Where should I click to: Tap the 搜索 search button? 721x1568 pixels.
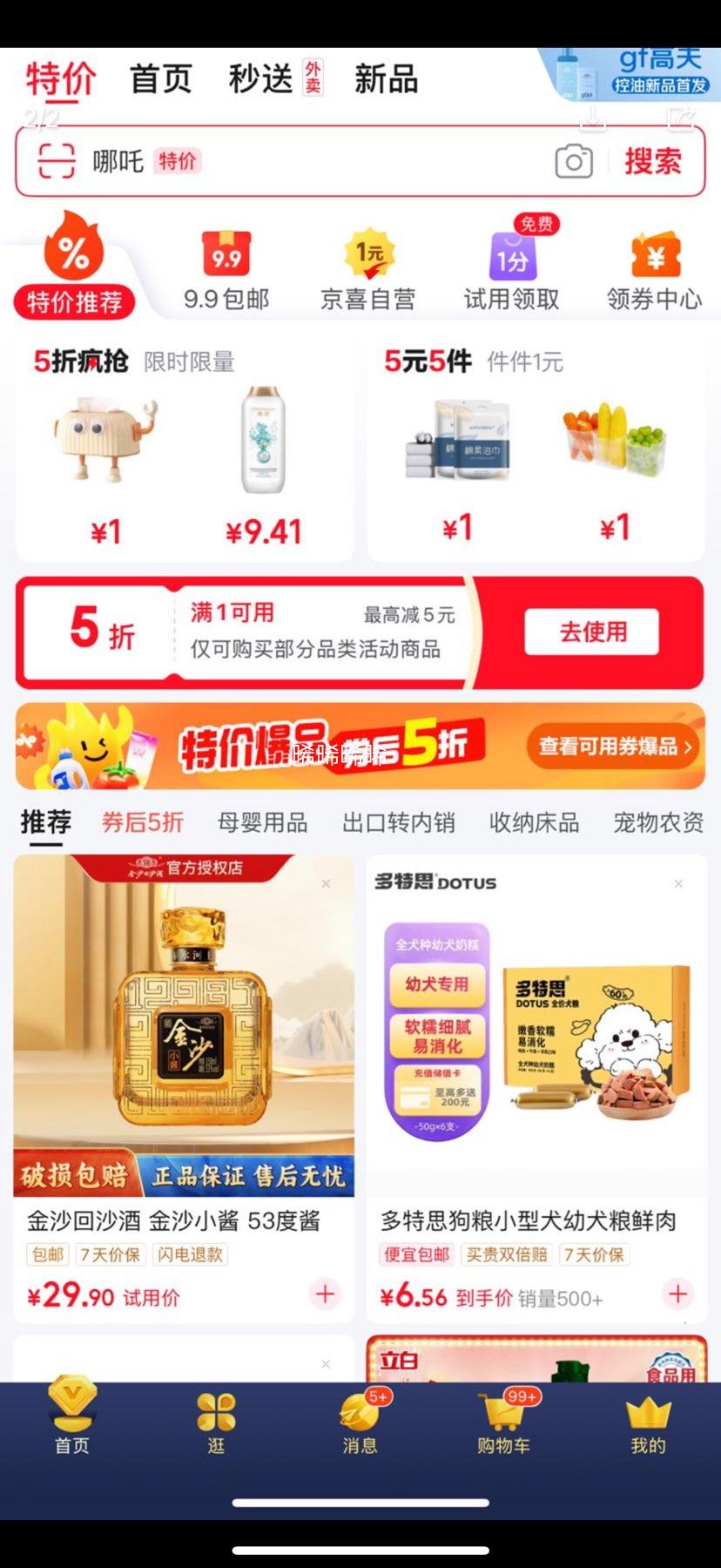654,162
